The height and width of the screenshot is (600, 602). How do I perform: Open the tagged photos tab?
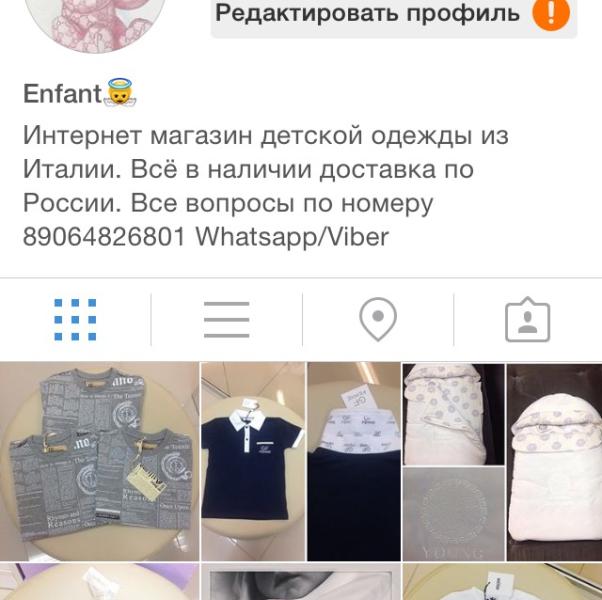528,319
